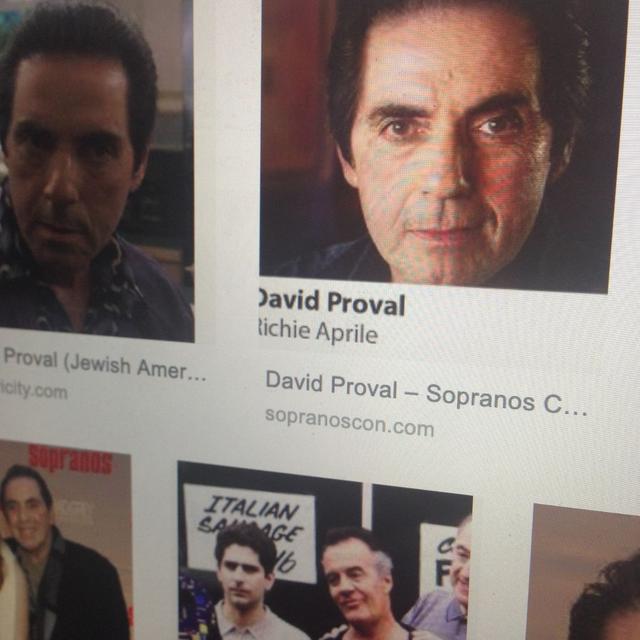This screenshot has width=640, height=640.
Task: Follow the sopranoscon.com source link
Action: click(349, 428)
